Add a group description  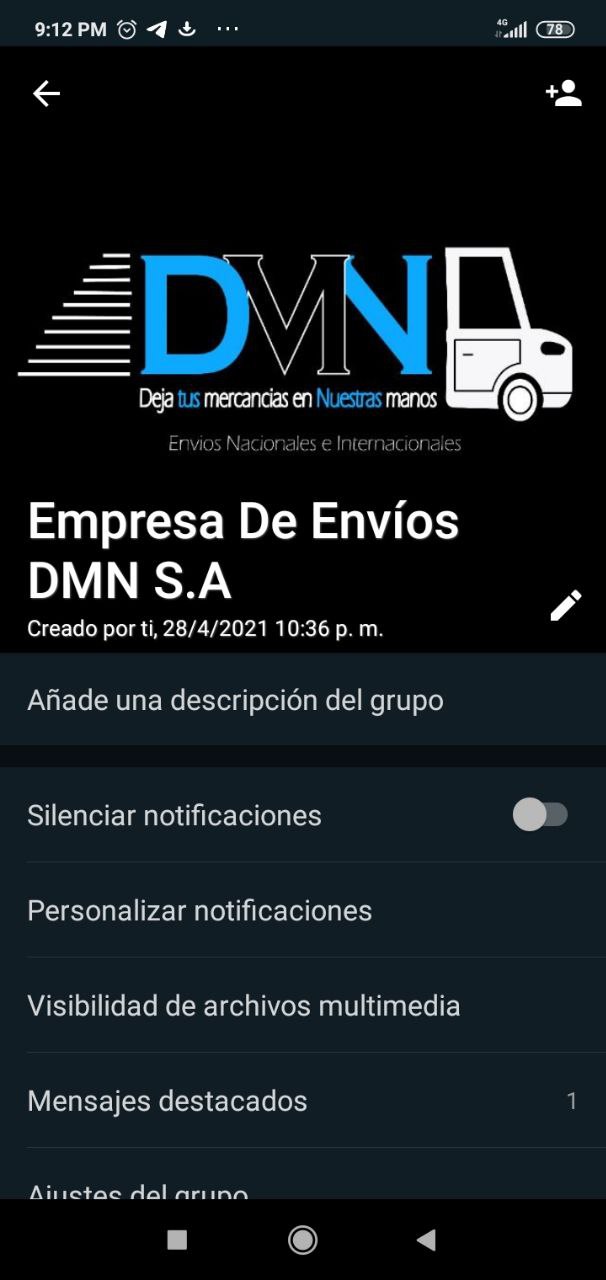pos(235,700)
